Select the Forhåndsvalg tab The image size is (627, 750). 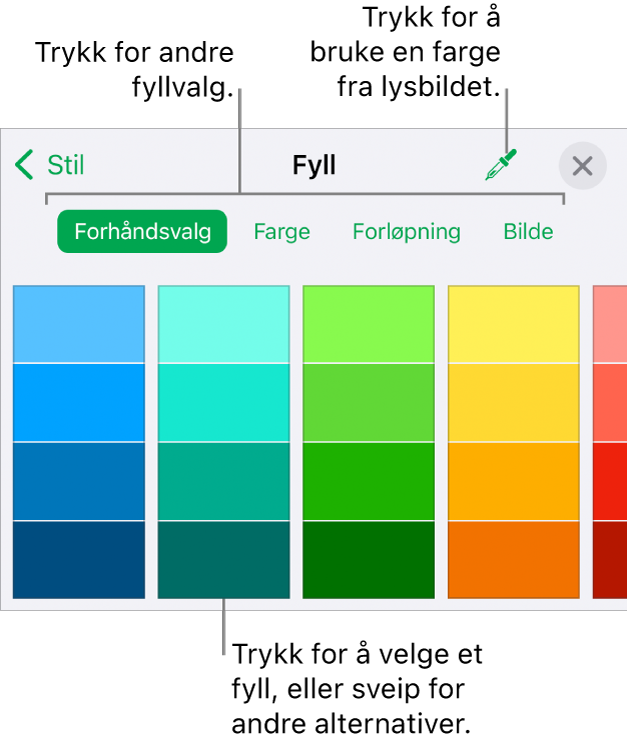[142, 232]
